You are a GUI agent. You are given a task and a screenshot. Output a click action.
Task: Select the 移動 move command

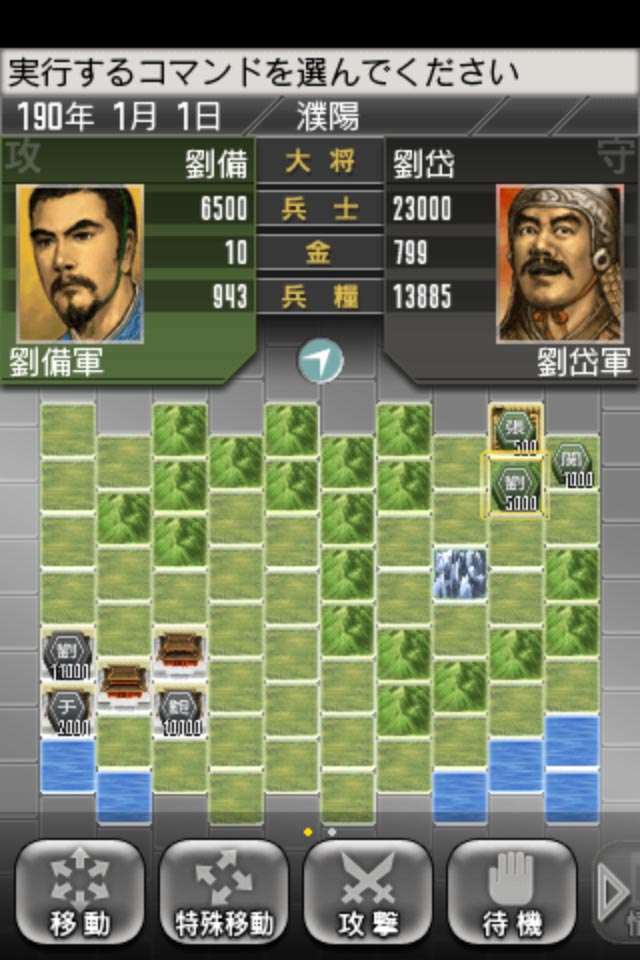click(x=80, y=893)
